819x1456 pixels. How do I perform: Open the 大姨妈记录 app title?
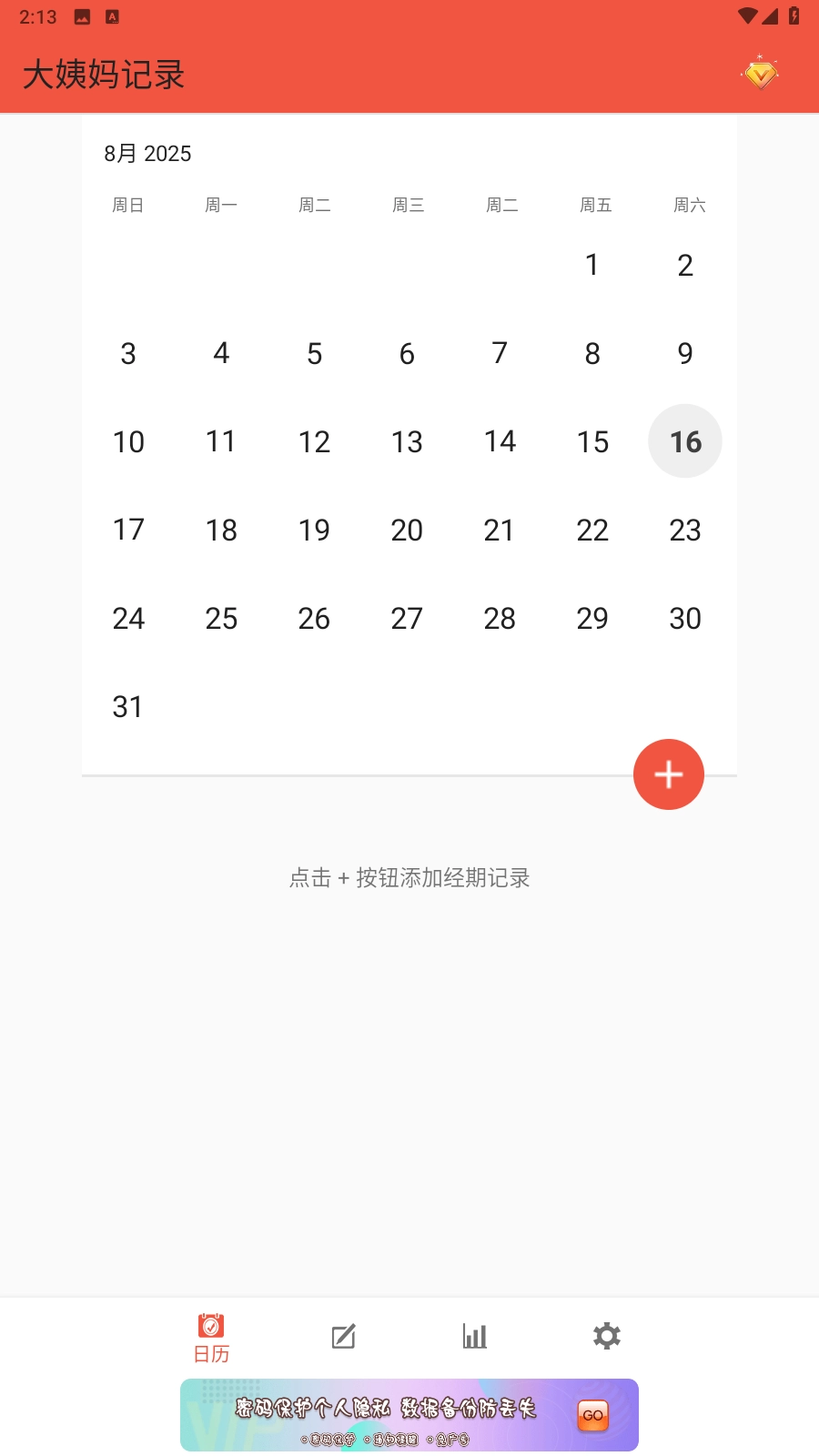104,74
